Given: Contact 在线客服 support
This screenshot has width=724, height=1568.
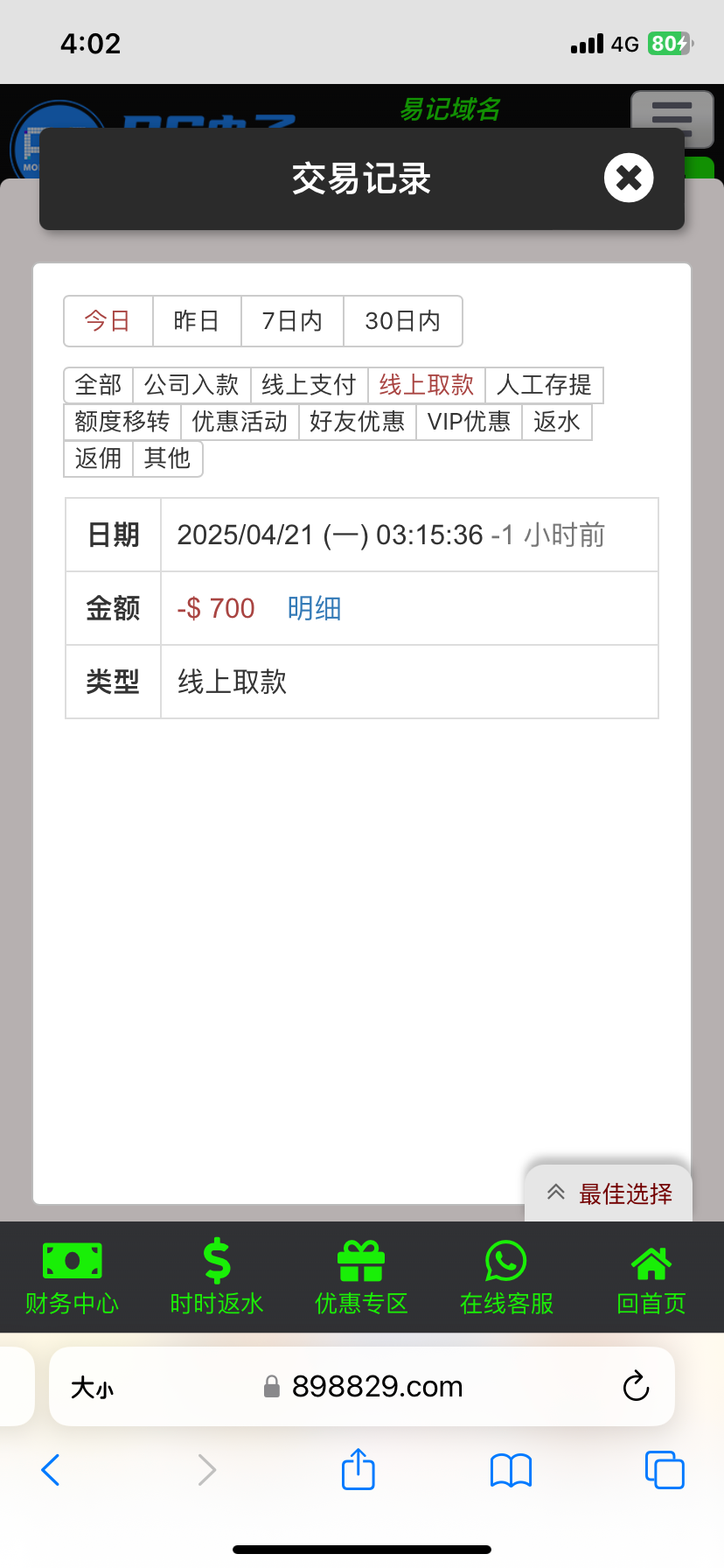Looking at the screenshot, I should [x=506, y=1278].
